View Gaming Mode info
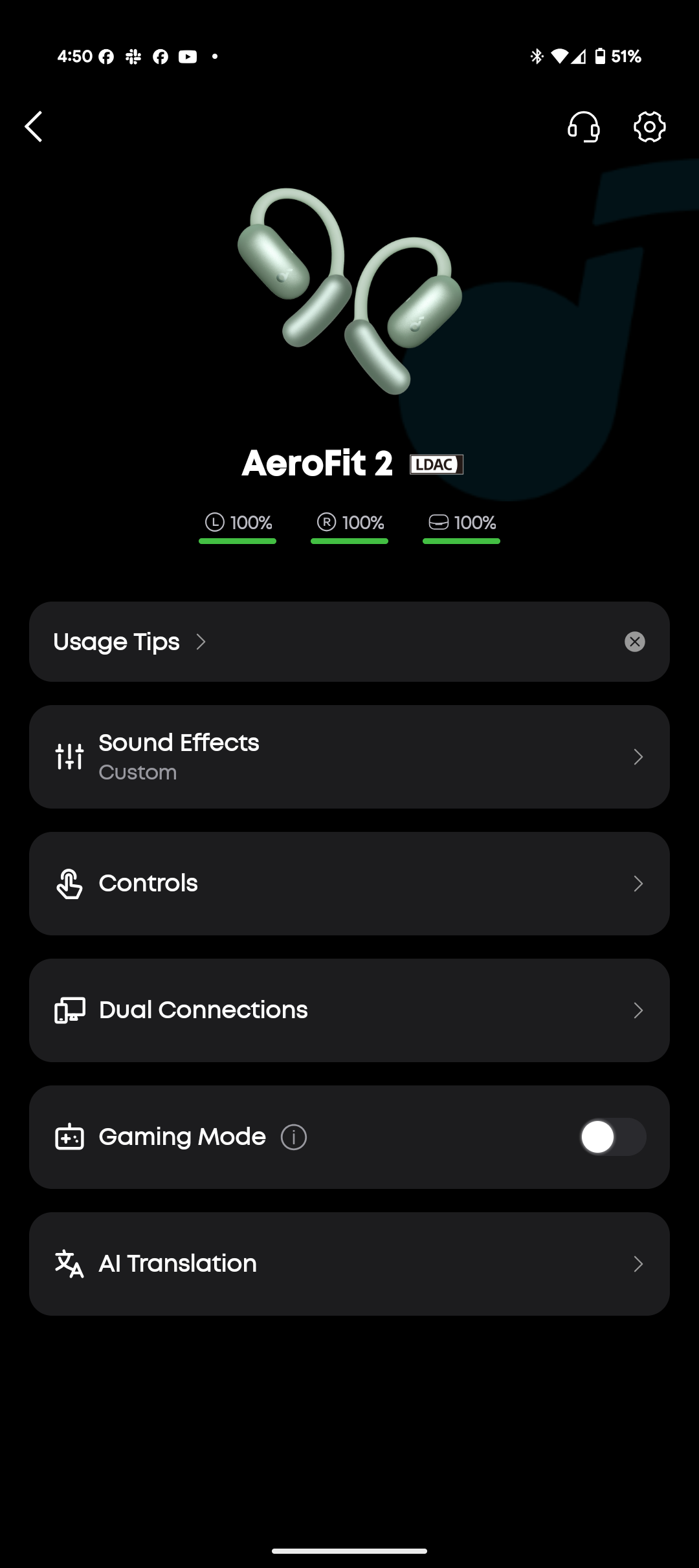This screenshot has width=699, height=1568. pyautogui.click(x=294, y=1137)
